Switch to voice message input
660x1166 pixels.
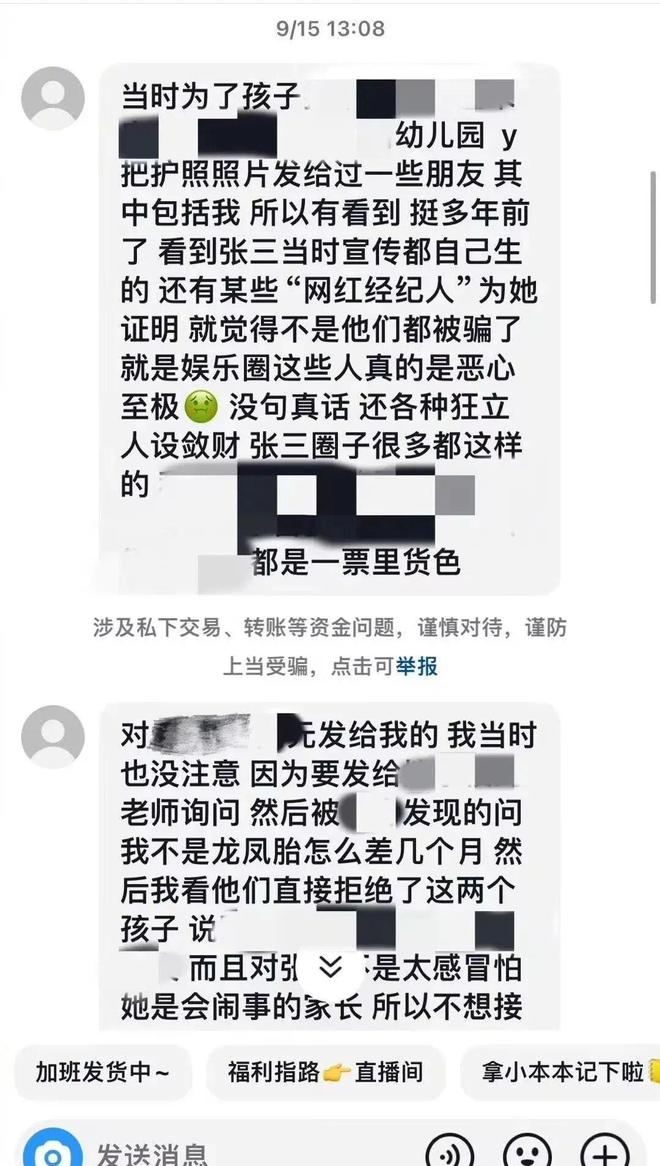(449, 1151)
